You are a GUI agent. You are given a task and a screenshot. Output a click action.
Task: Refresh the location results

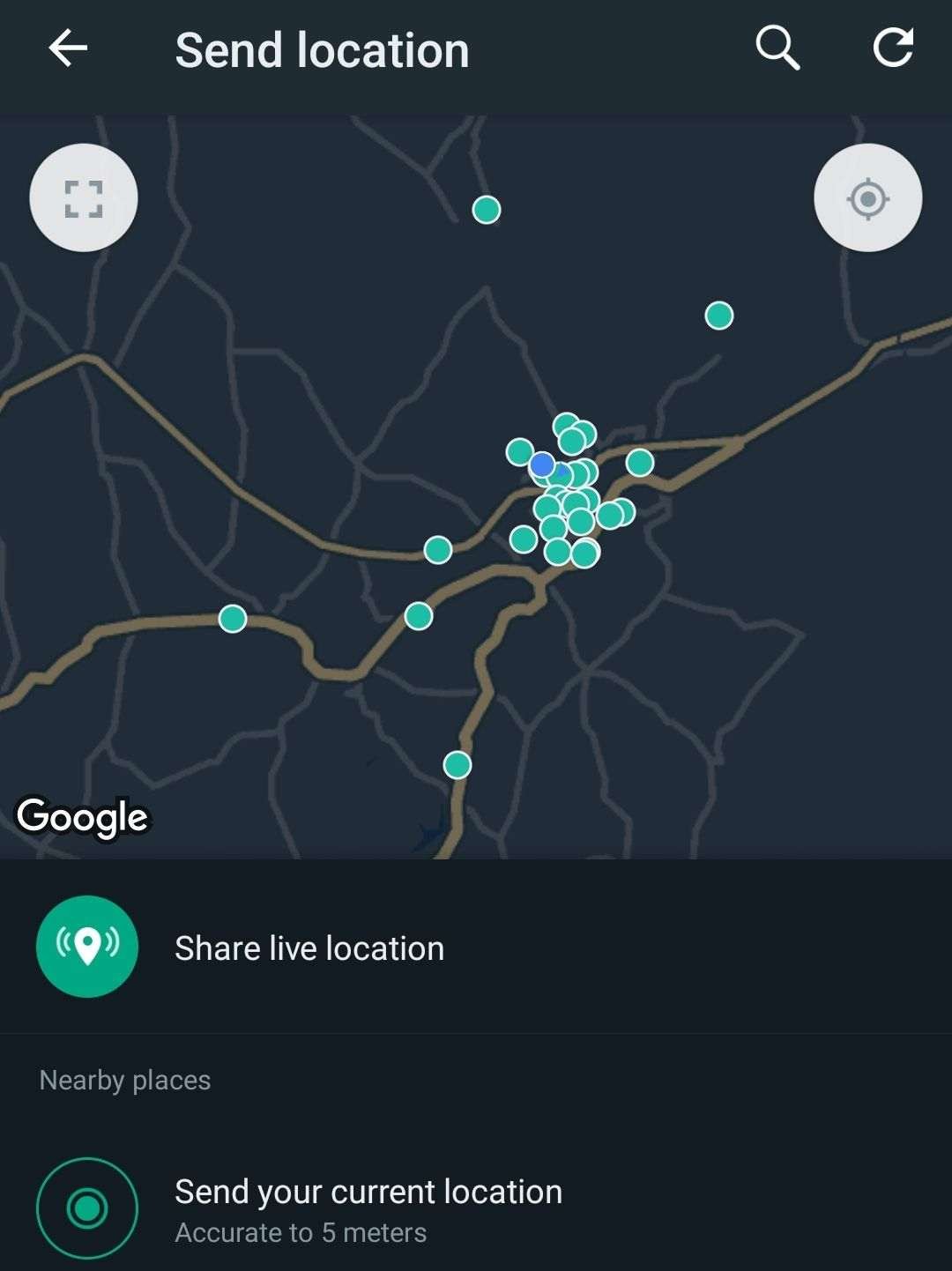click(x=894, y=50)
